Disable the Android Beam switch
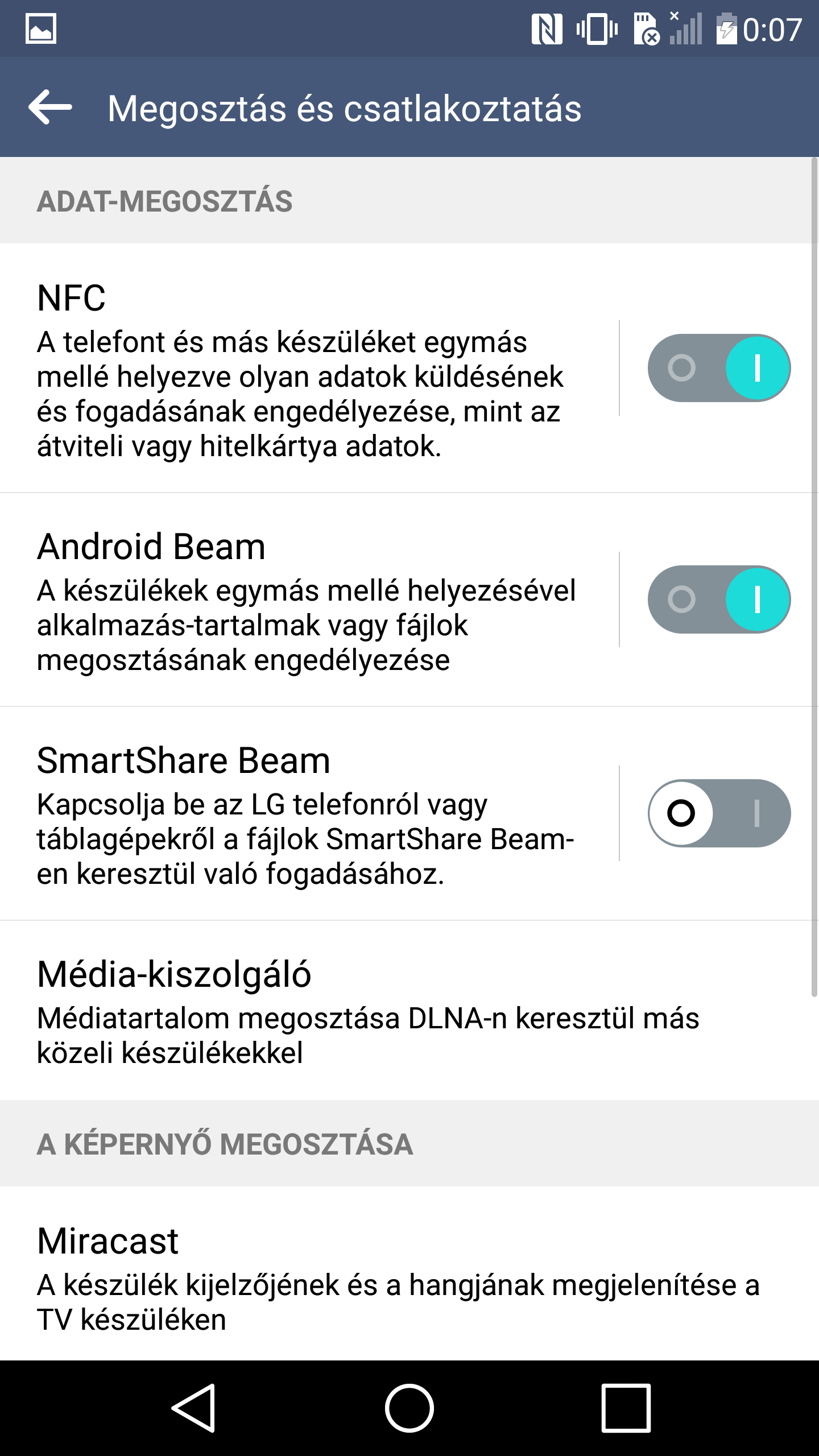This screenshot has height=1456, width=819. tap(719, 599)
